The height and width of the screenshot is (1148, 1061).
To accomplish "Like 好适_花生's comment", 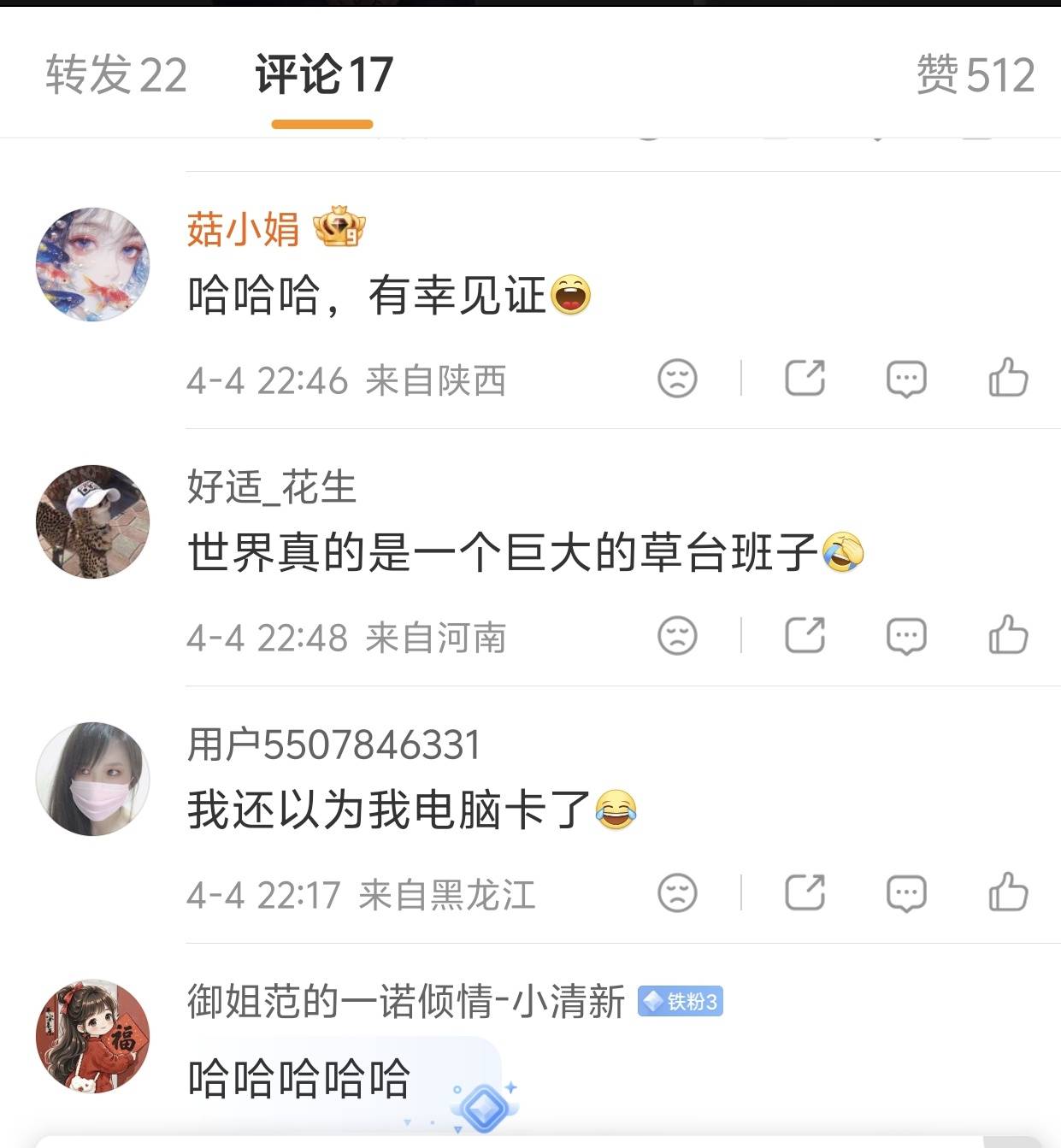I will click(1008, 635).
